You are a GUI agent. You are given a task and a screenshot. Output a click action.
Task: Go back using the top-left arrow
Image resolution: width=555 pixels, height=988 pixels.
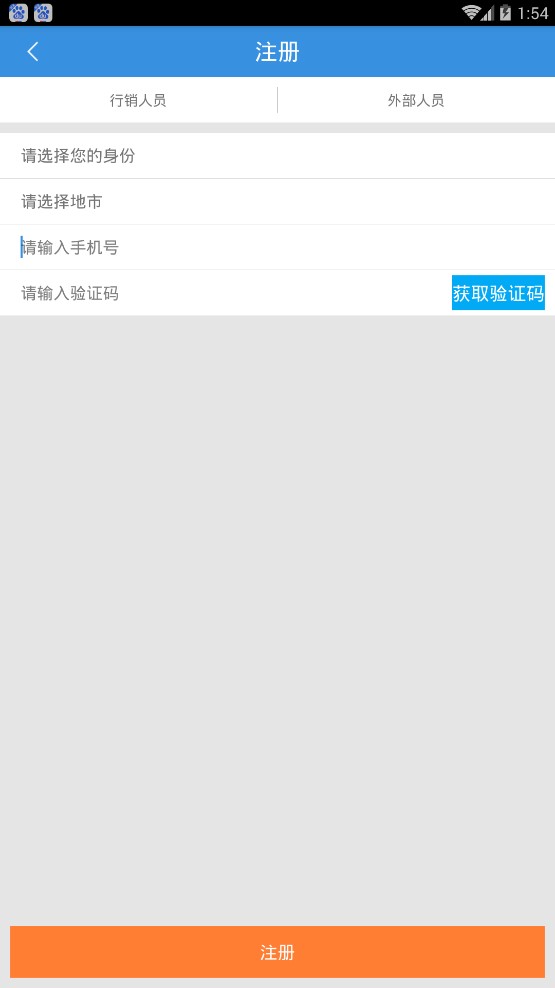point(33,52)
